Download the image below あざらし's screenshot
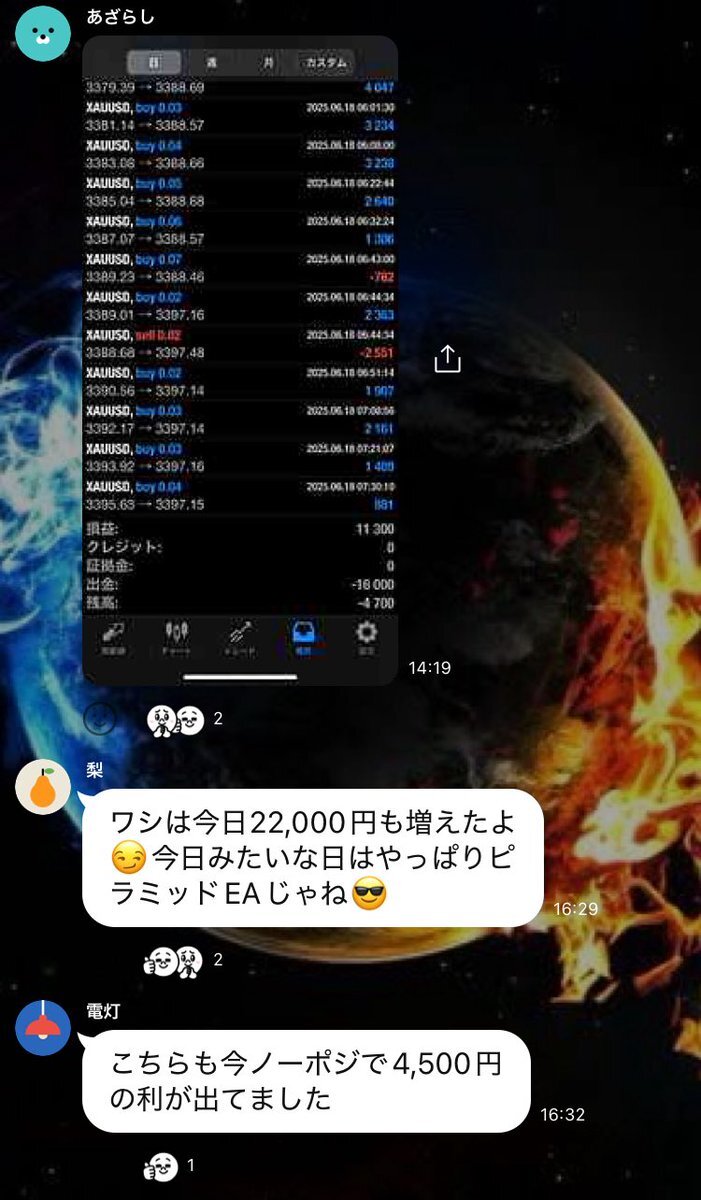Screen dimensions: 701x1200 (x=99, y=718)
